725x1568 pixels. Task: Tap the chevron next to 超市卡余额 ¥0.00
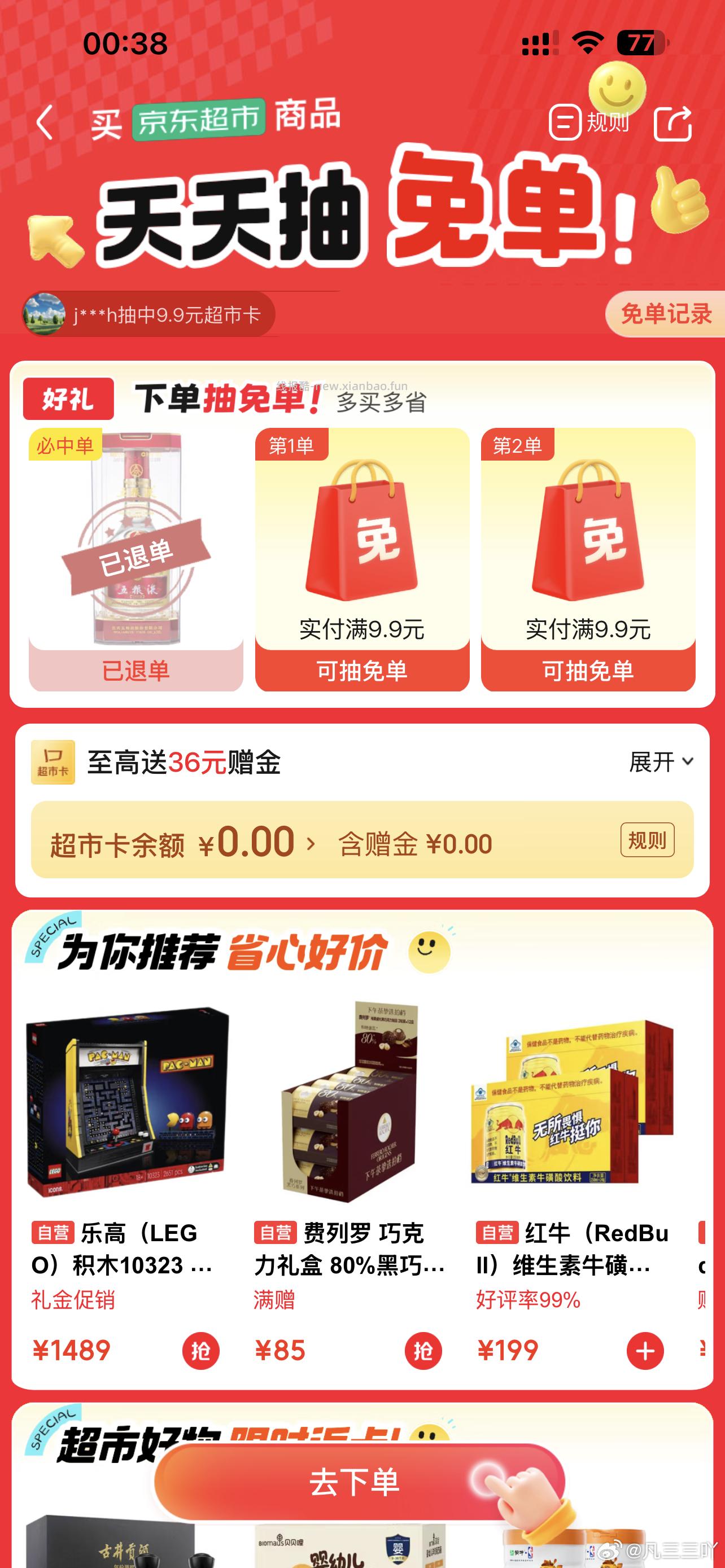[x=312, y=841]
